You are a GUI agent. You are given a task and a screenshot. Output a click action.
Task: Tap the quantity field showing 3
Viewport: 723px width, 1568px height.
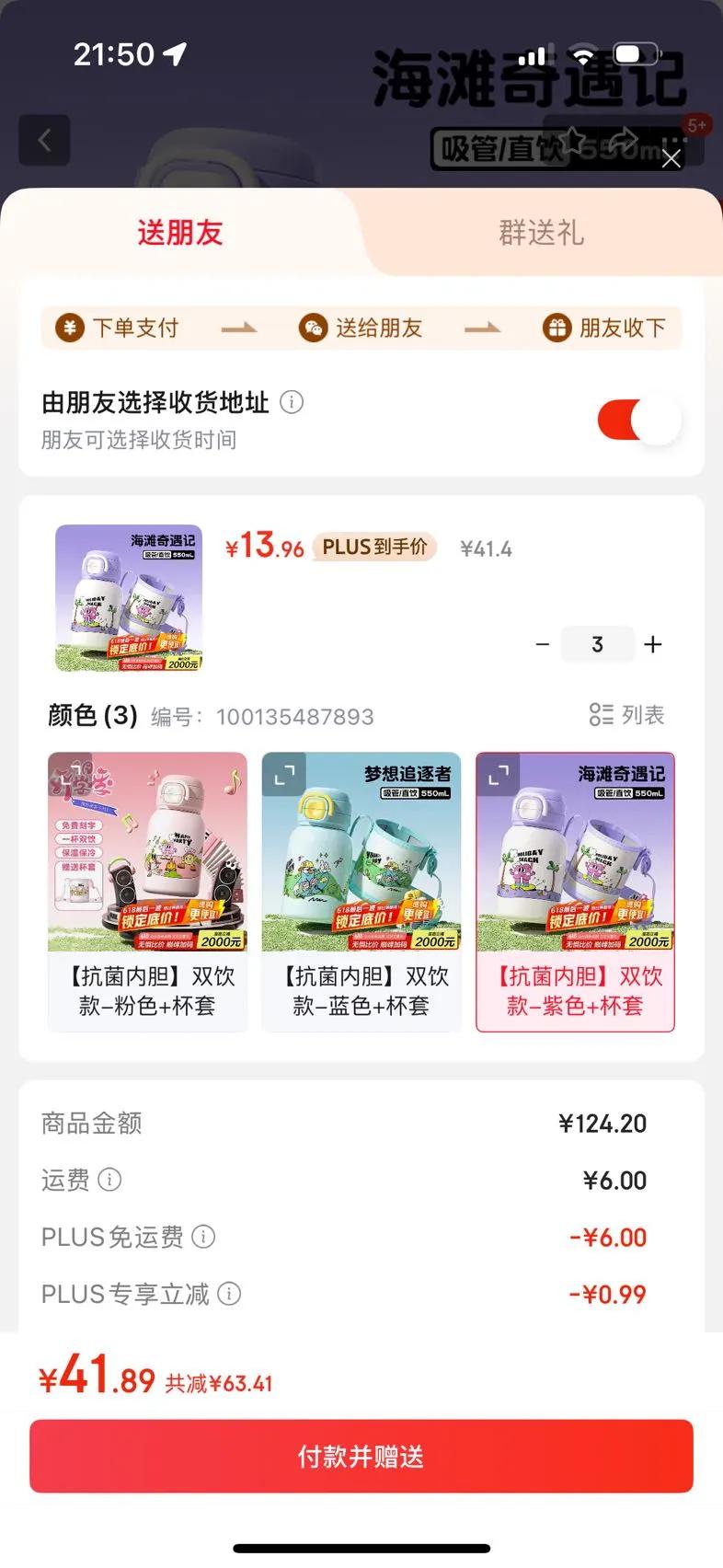click(x=597, y=645)
